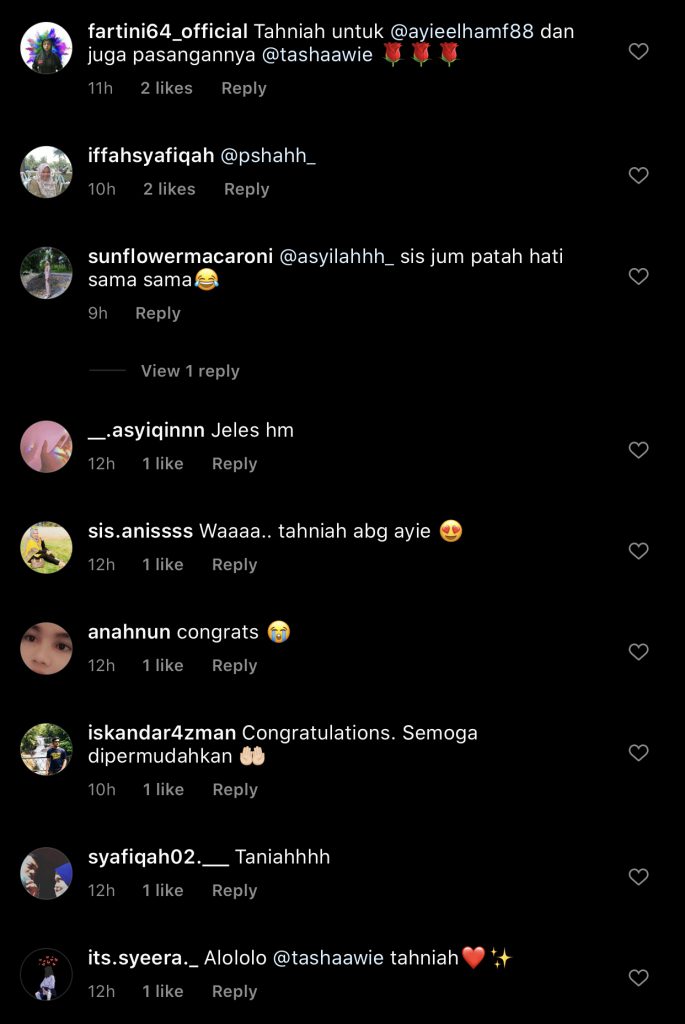Like its.syeera._'s comment

pyautogui.click(x=638, y=977)
